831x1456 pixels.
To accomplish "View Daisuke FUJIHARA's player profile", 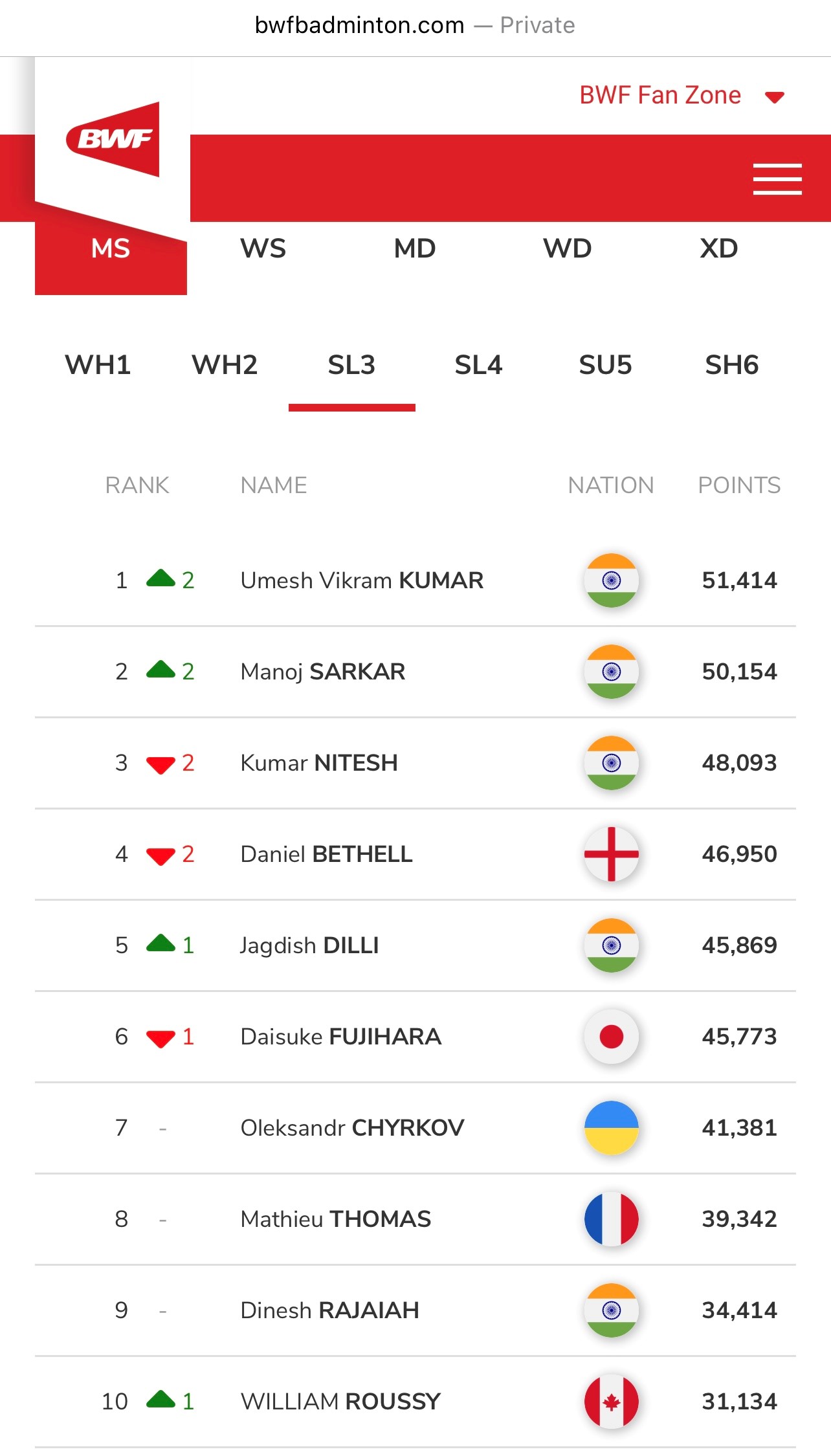I will tap(340, 1037).
